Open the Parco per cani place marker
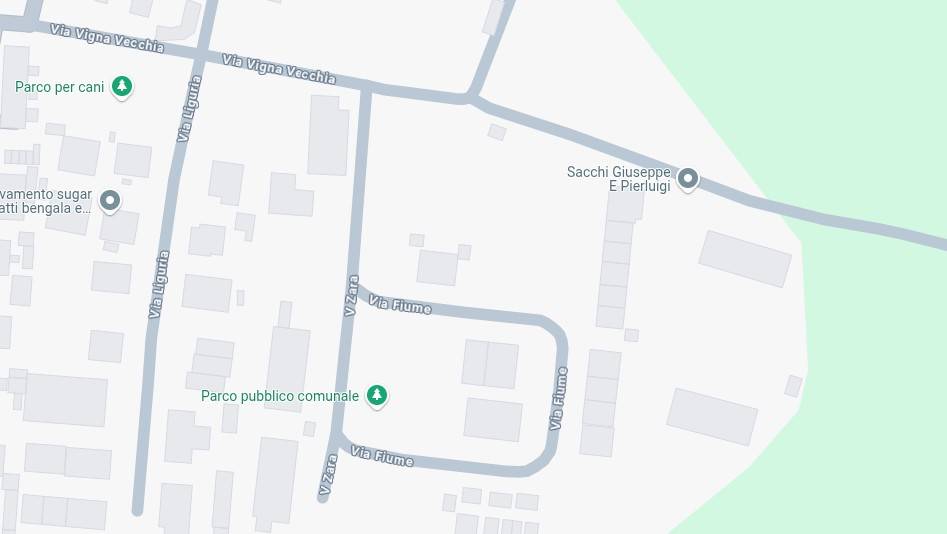947x534 pixels. point(122,87)
